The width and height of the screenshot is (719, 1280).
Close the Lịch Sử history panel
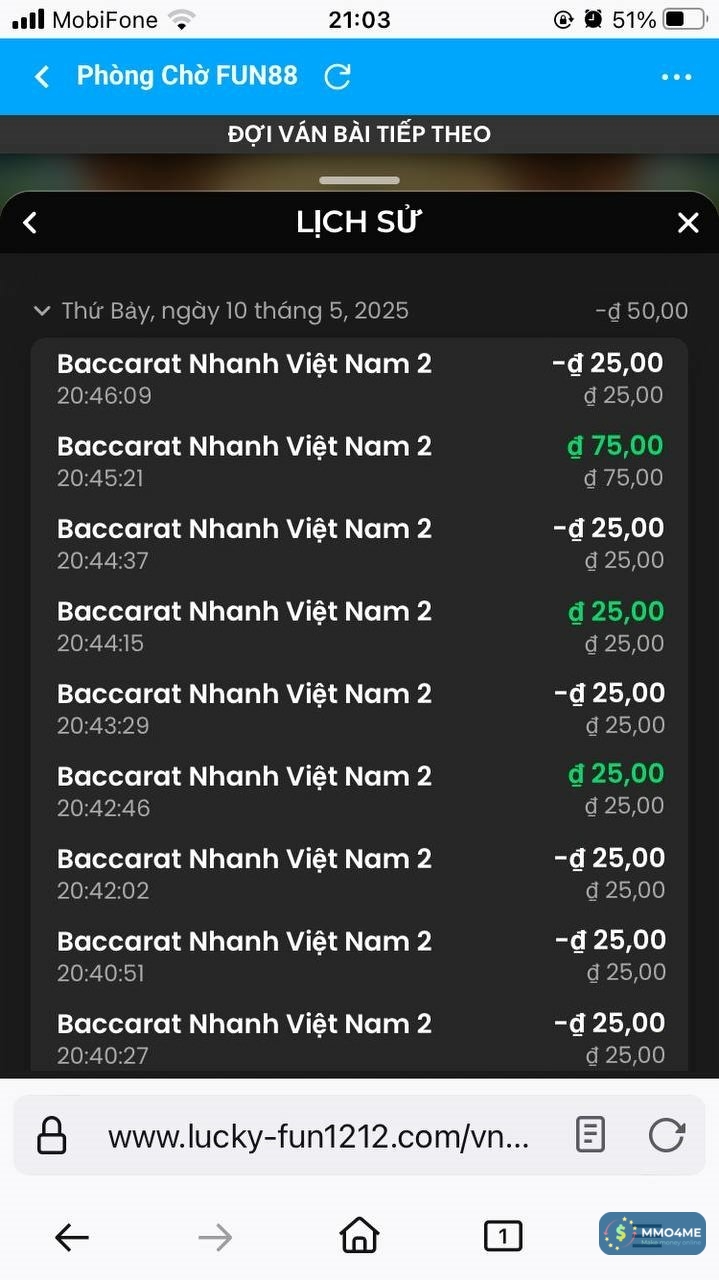[688, 223]
